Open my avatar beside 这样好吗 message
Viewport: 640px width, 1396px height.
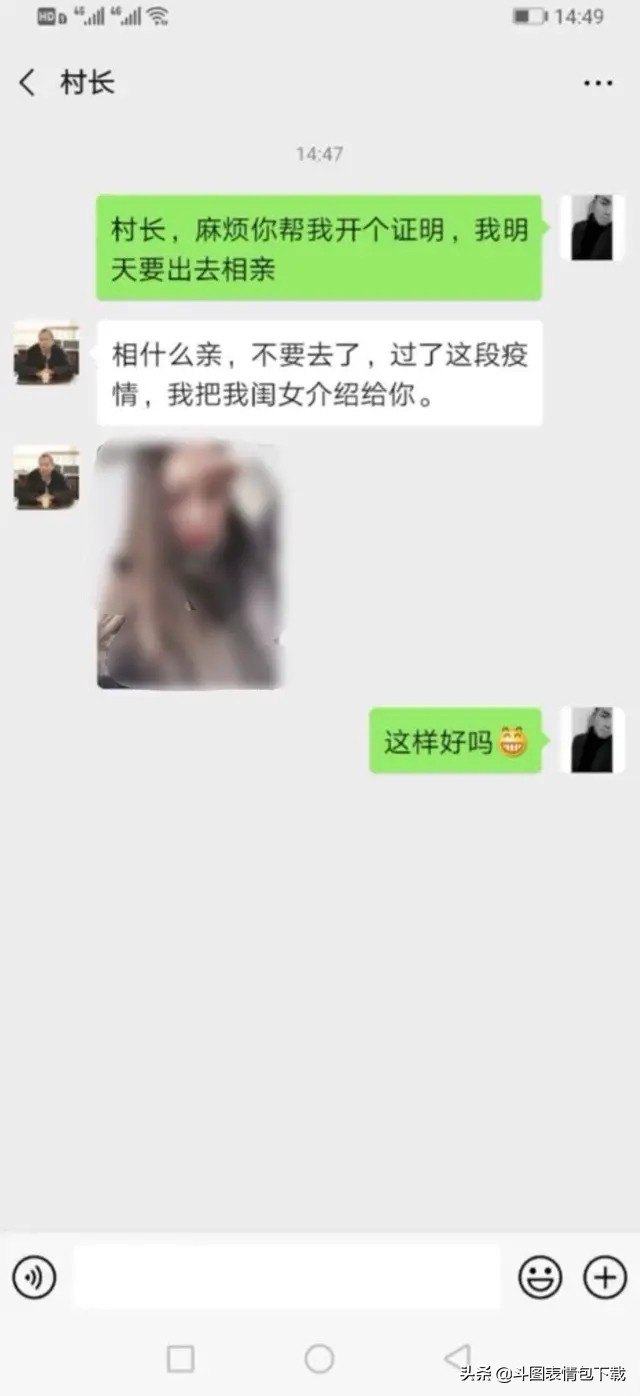click(592, 740)
